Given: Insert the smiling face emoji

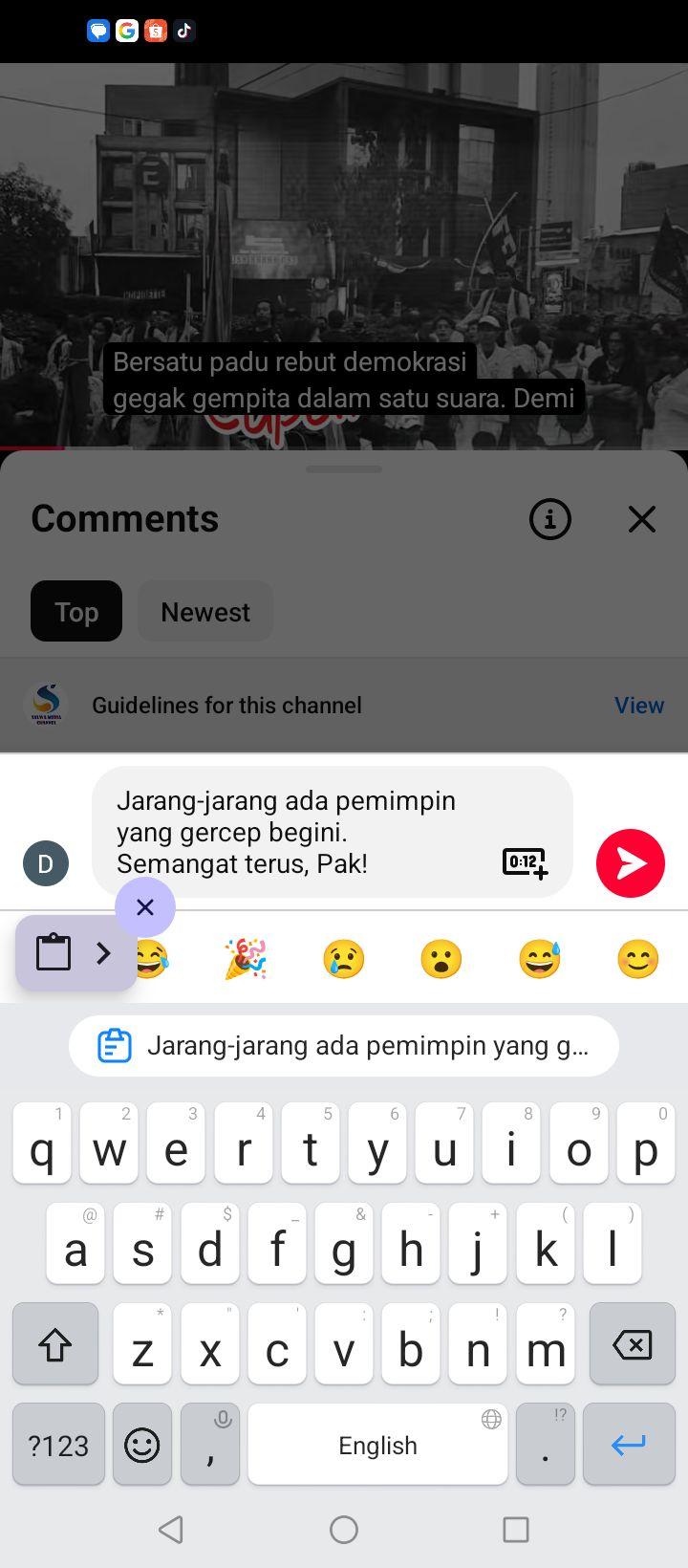Looking at the screenshot, I should click(x=637, y=959).
